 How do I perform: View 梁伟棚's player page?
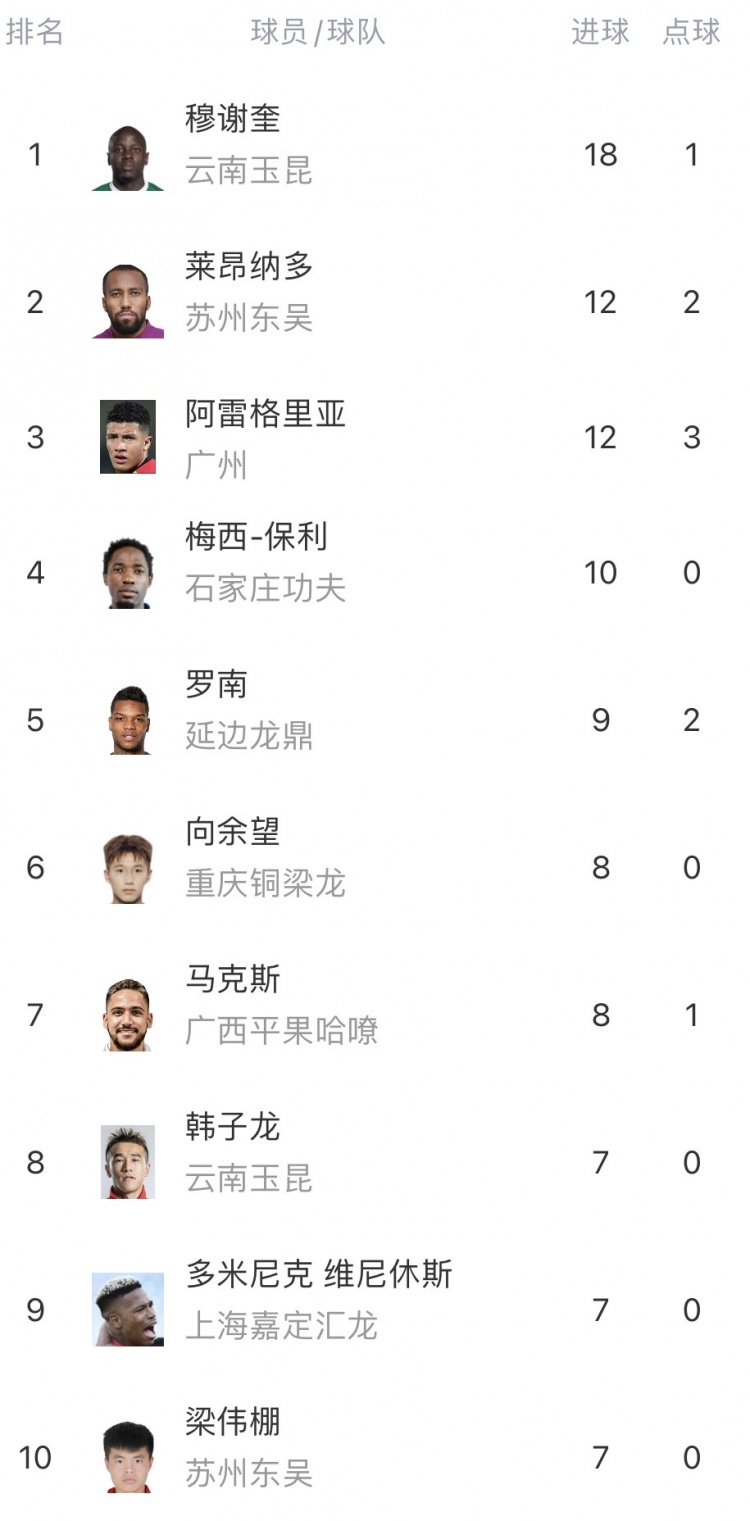[x=232, y=1422]
